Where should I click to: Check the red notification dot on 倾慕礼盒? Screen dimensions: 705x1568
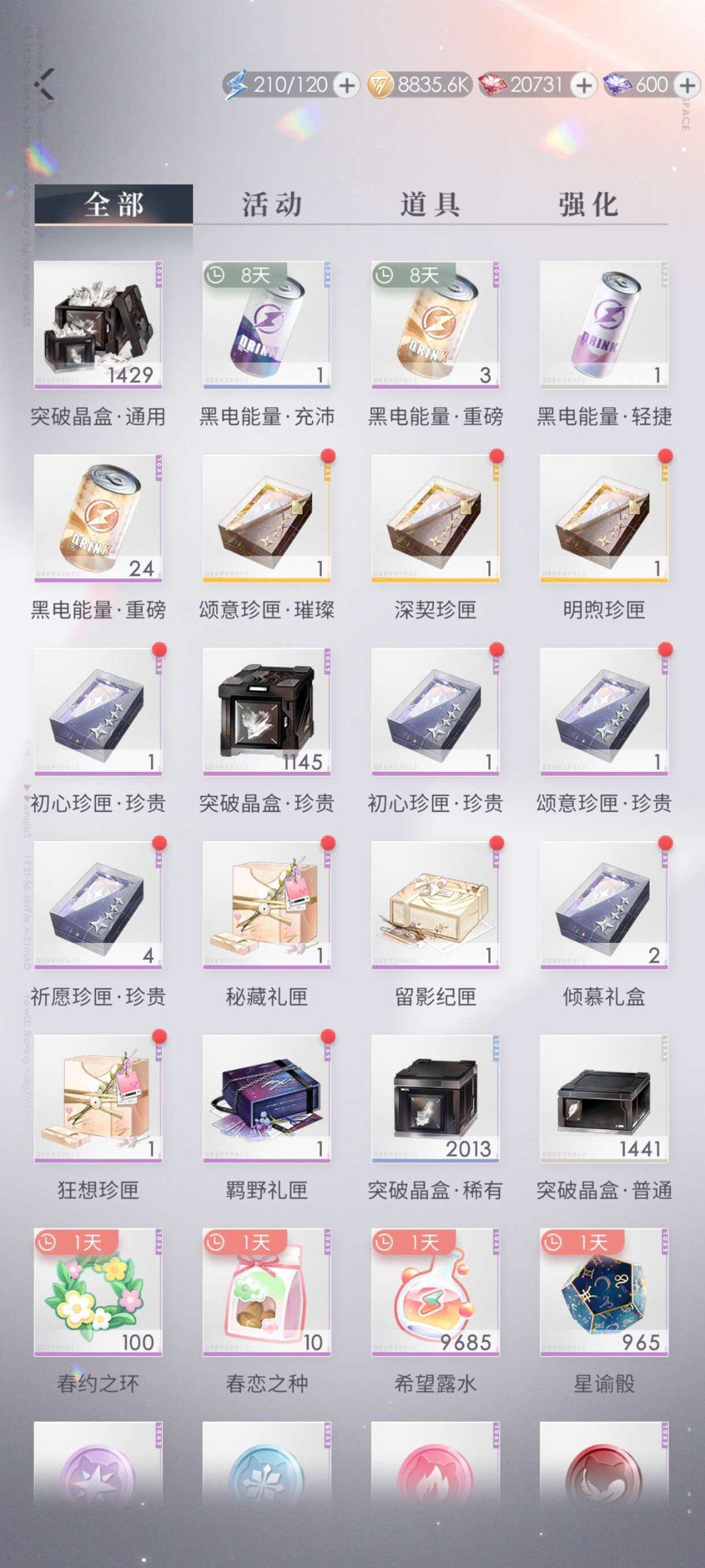coord(664,843)
